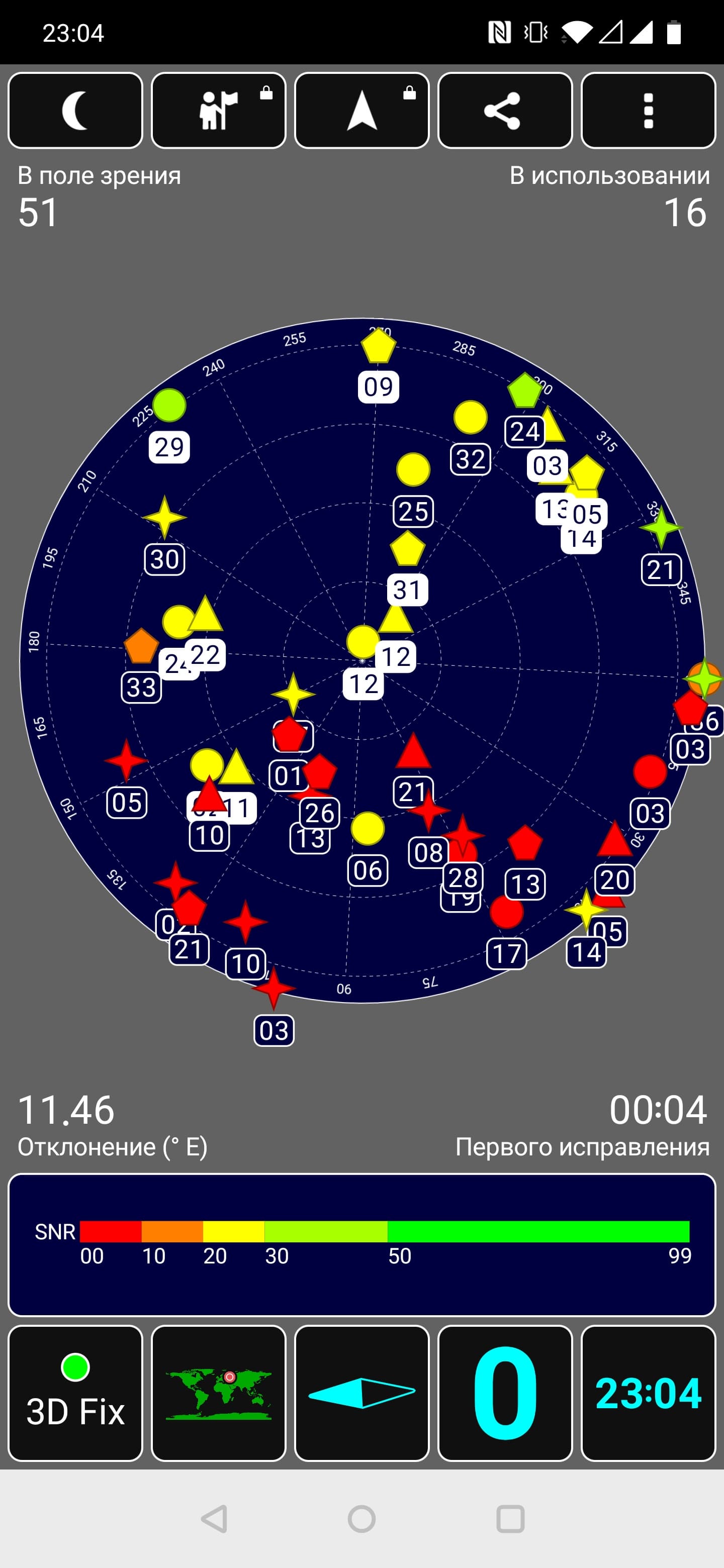Tap the speed tile showing 0
724x1568 pixels.
[x=505, y=1393]
